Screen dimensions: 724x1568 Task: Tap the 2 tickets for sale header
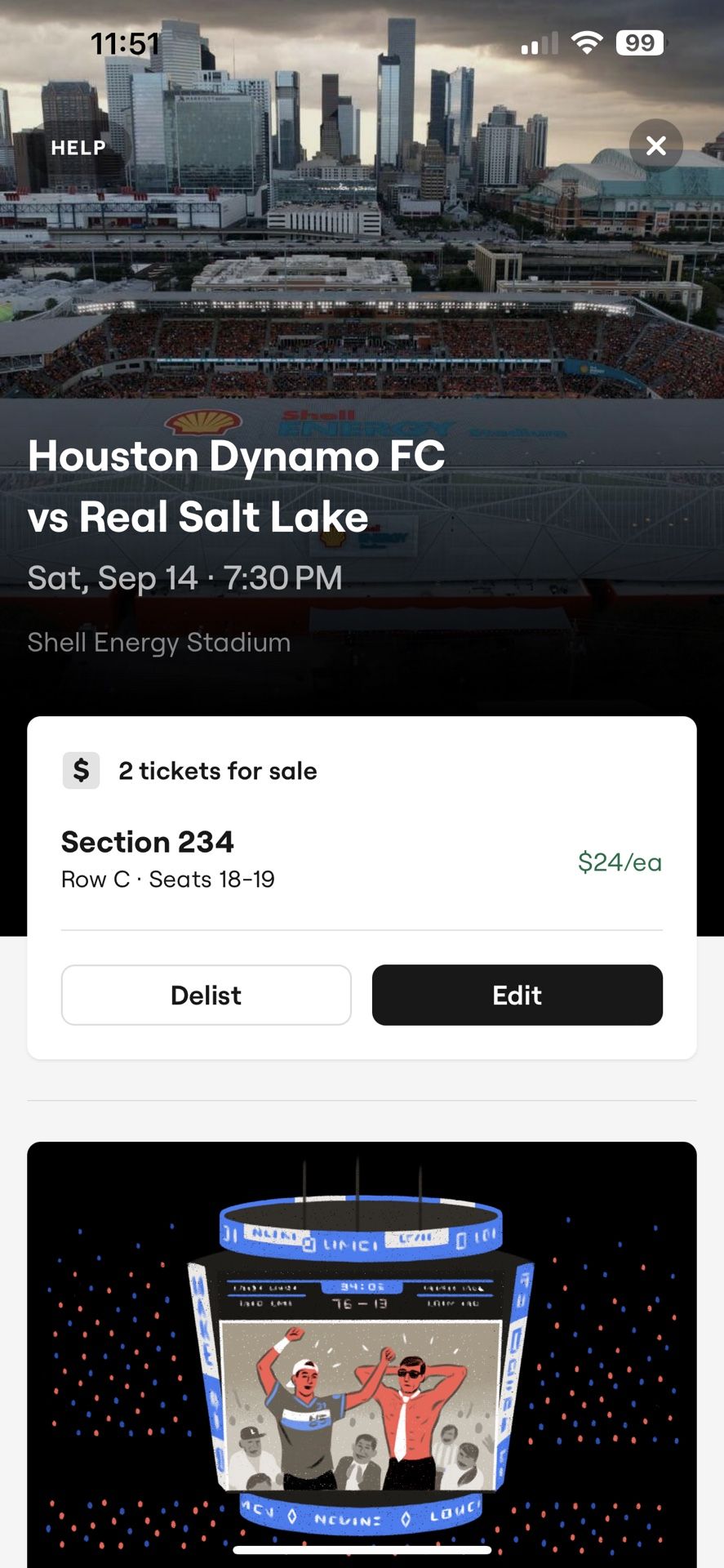[217, 770]
